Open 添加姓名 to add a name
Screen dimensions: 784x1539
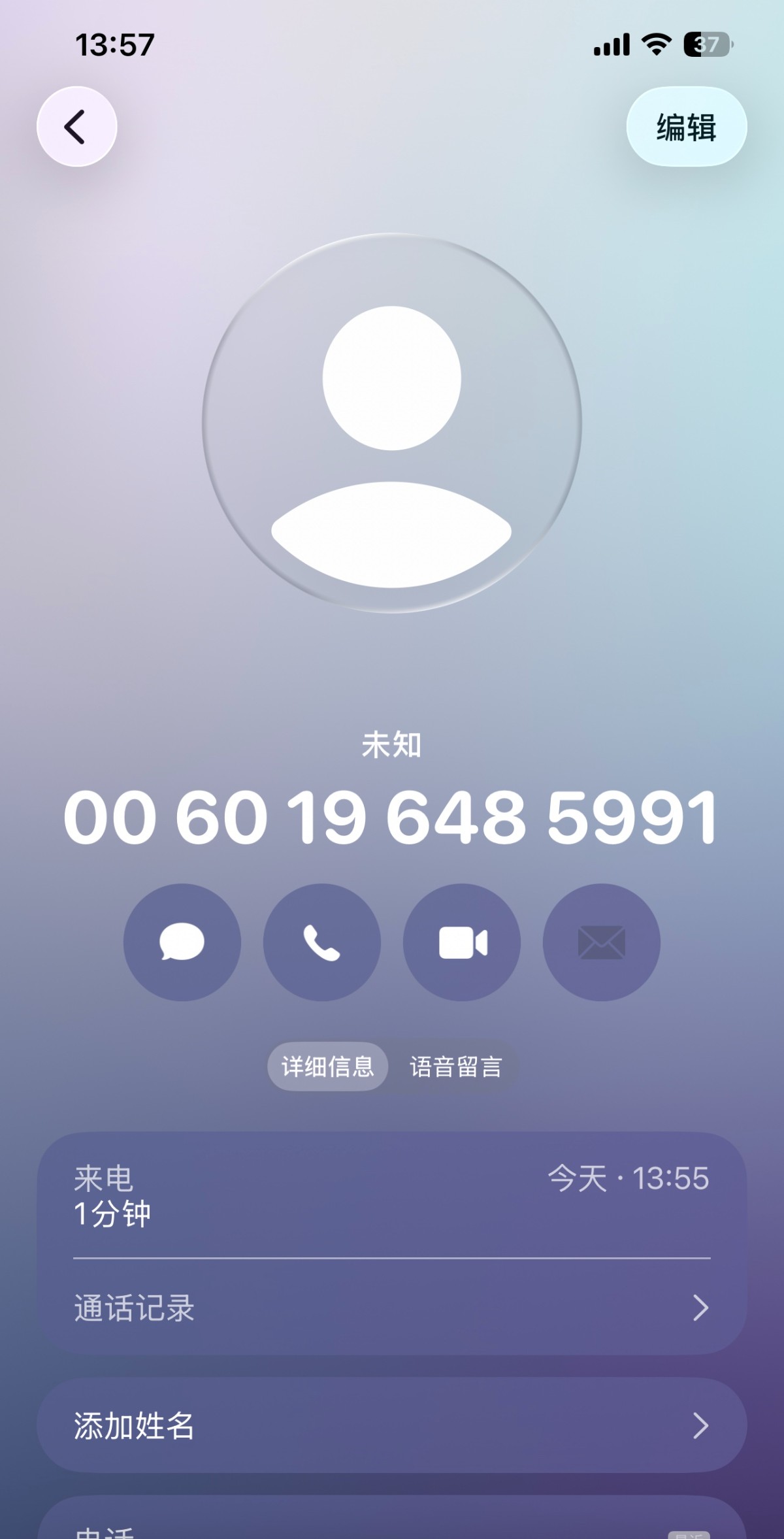pyautogui.click(x=392, y=1425)
